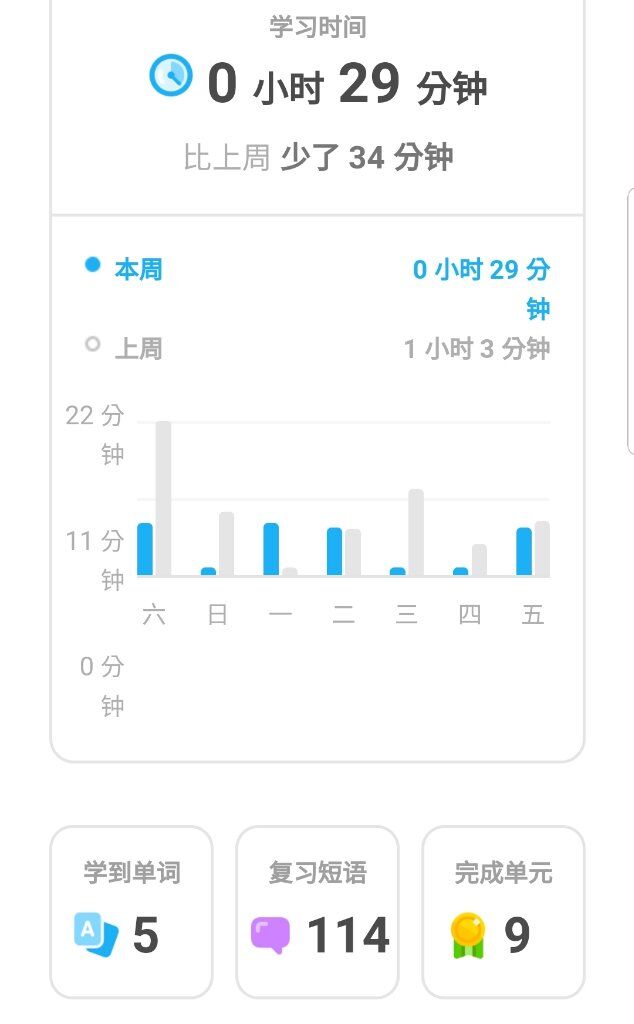Open the 复习短语 card
This screenshot has height=1024, width=634.
[x=317, y=912]
